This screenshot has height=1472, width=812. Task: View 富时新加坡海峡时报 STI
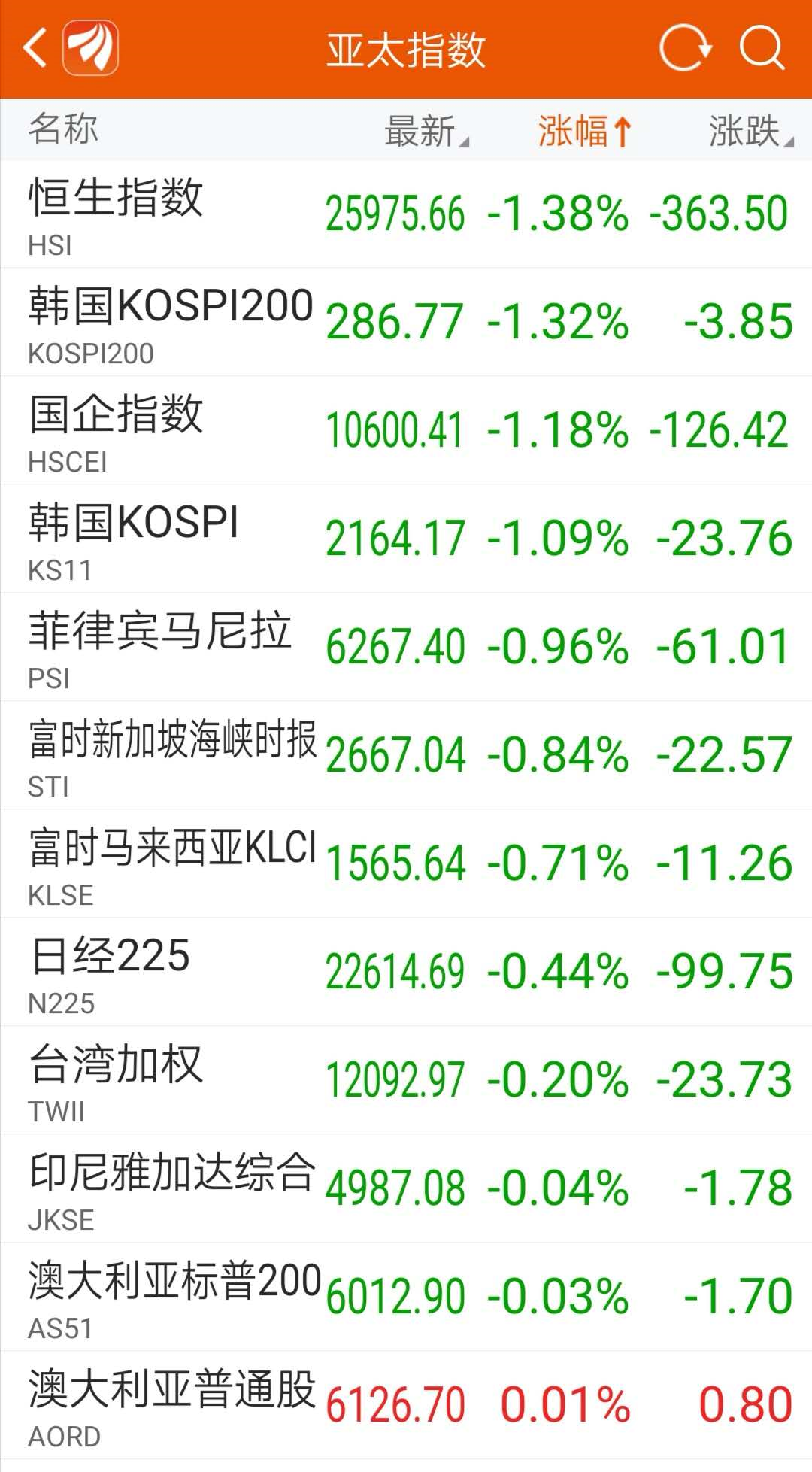point(406,756)
